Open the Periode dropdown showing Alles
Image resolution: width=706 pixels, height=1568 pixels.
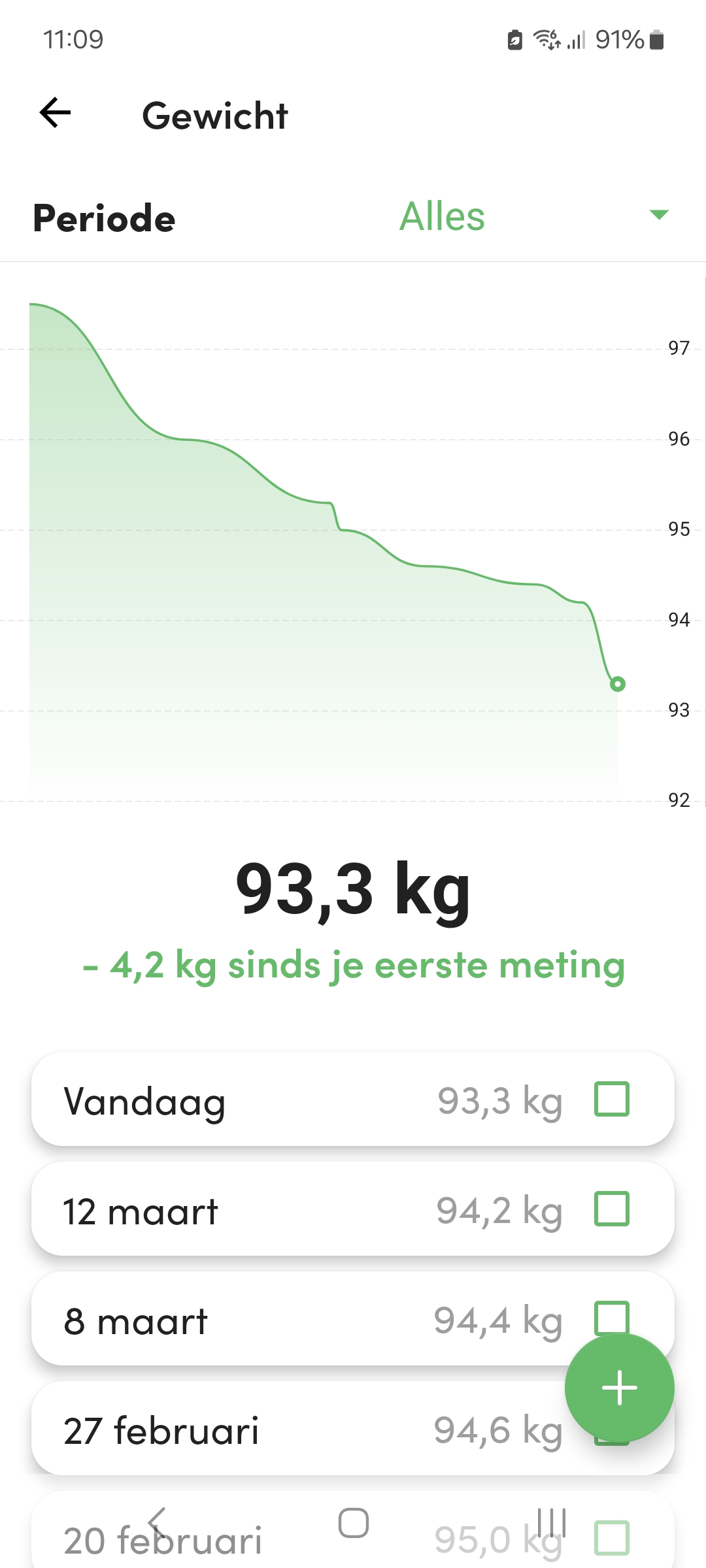533,216
